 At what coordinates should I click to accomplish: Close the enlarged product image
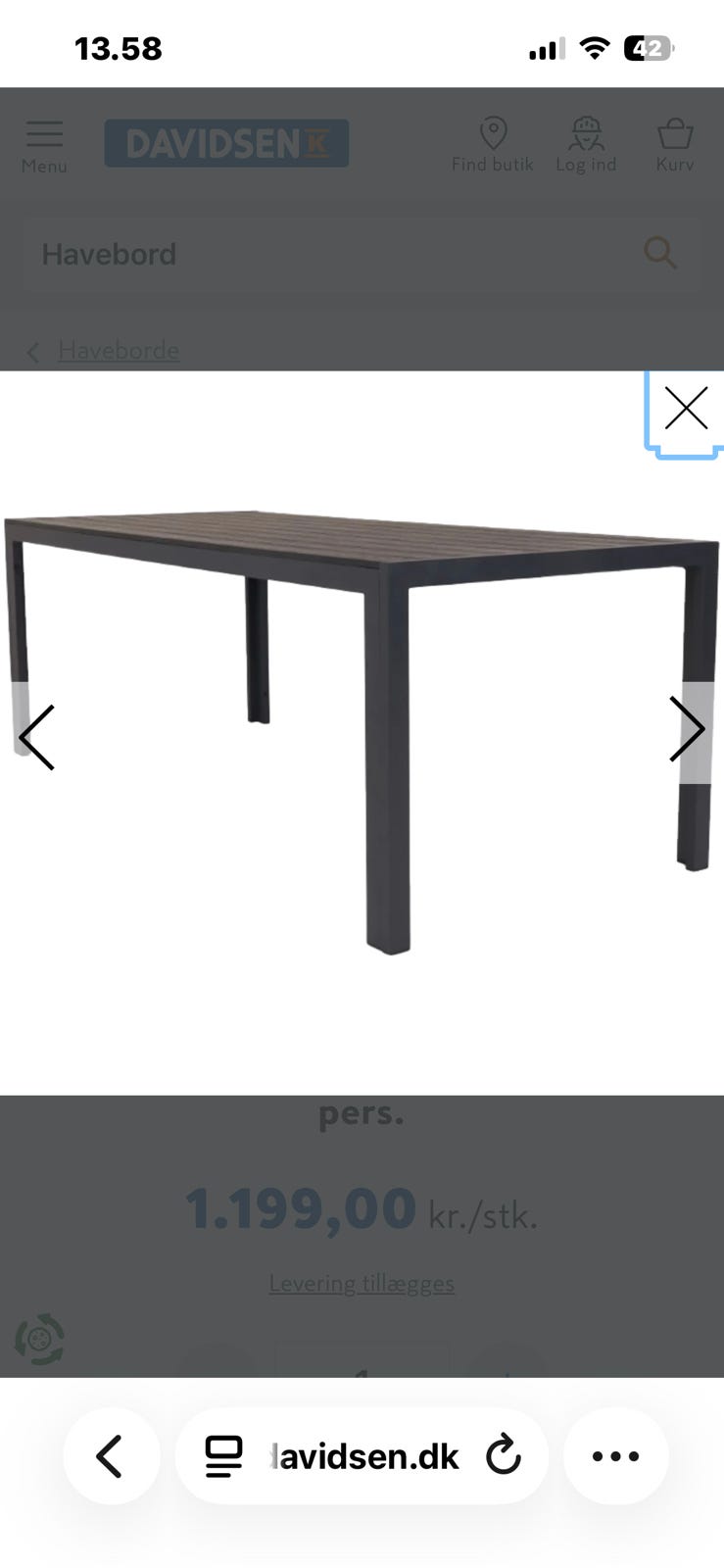coord(686,409)
